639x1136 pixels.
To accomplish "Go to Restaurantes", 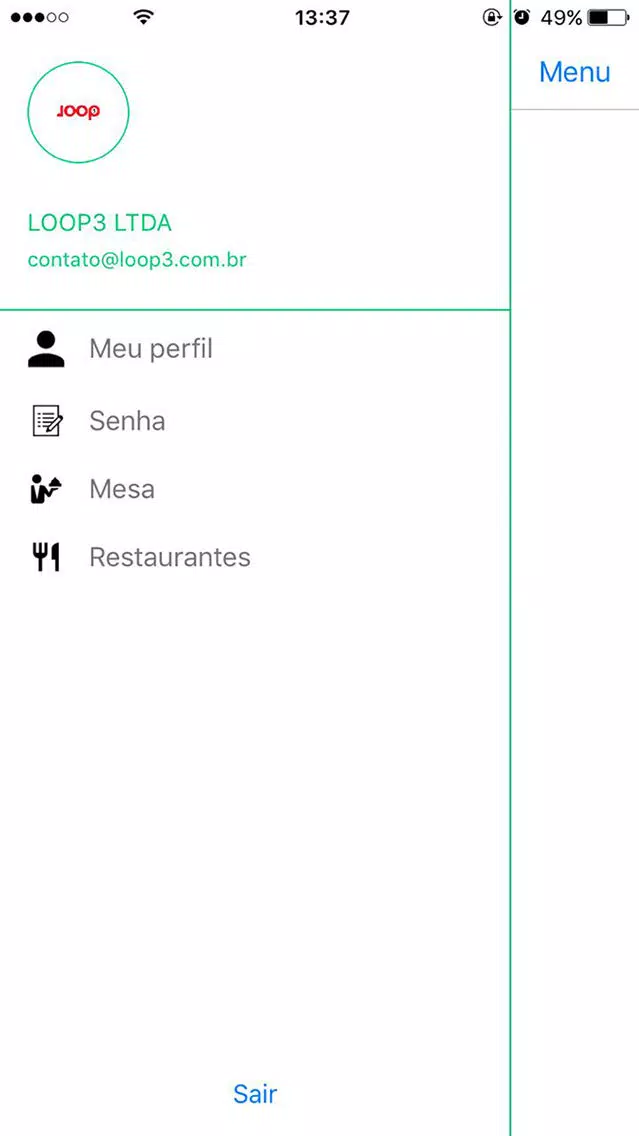I will click(x=254, y=557).
